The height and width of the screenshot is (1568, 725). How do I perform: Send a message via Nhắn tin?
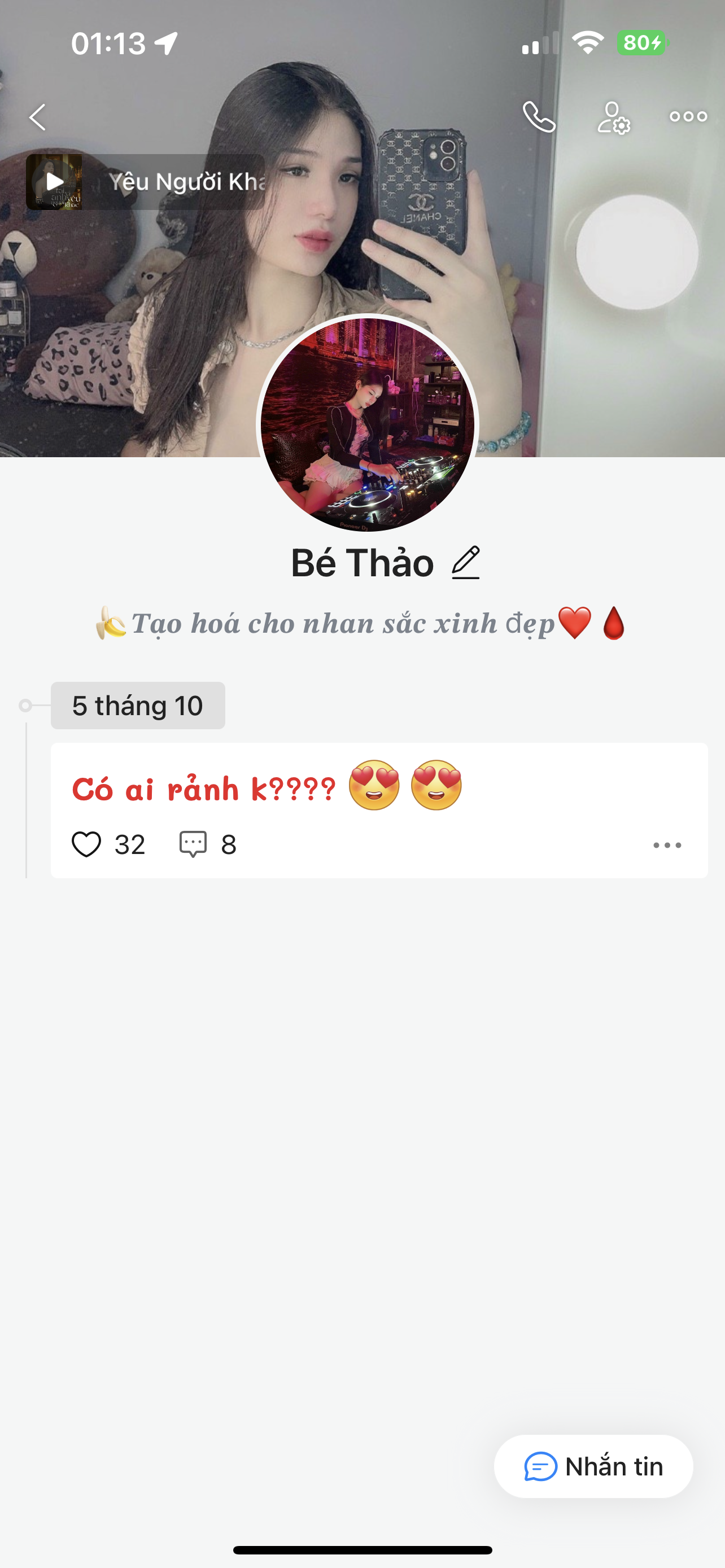point(593,1466)
